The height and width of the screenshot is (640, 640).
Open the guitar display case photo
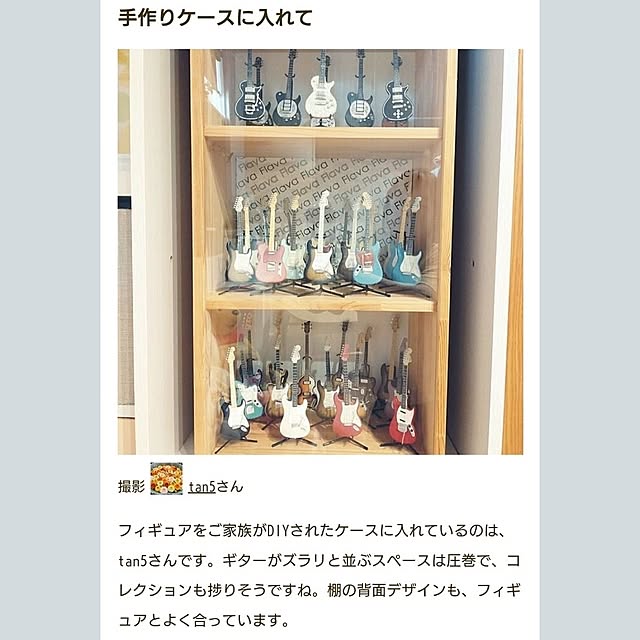click(x=320, y=252)
